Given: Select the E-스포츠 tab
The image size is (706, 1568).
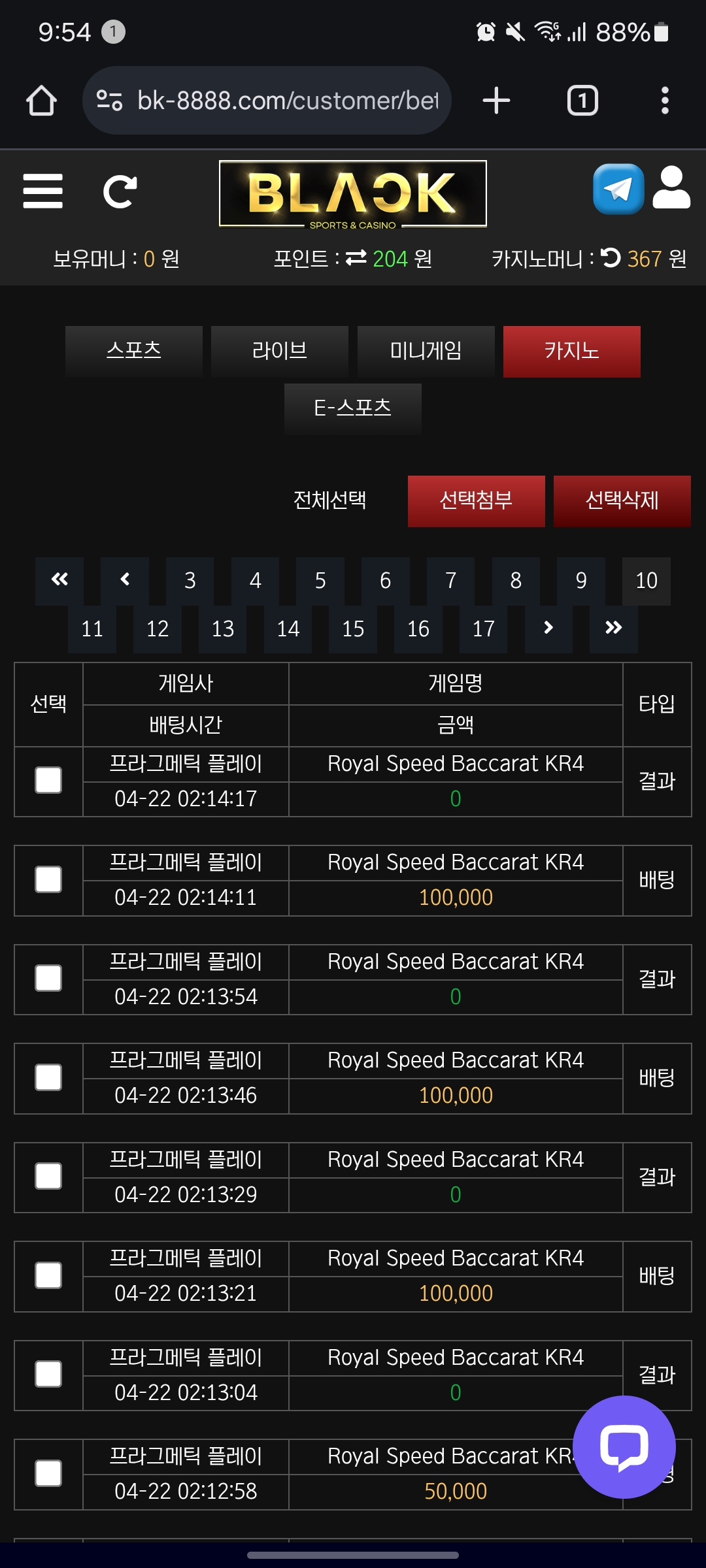Looking at the screenshot, I should [x=353, y=408].
